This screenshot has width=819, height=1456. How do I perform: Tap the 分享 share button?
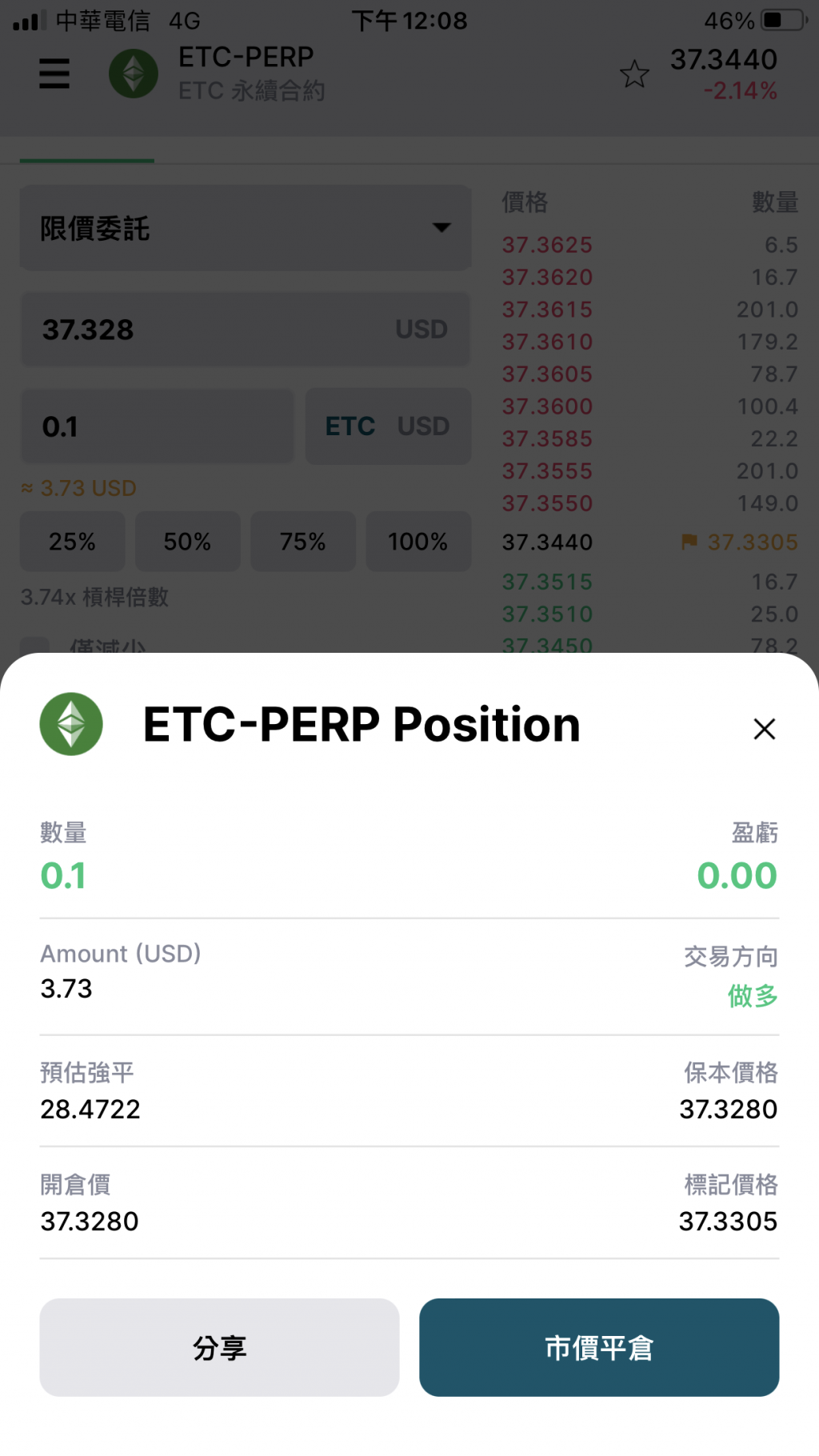(219, 1347)
